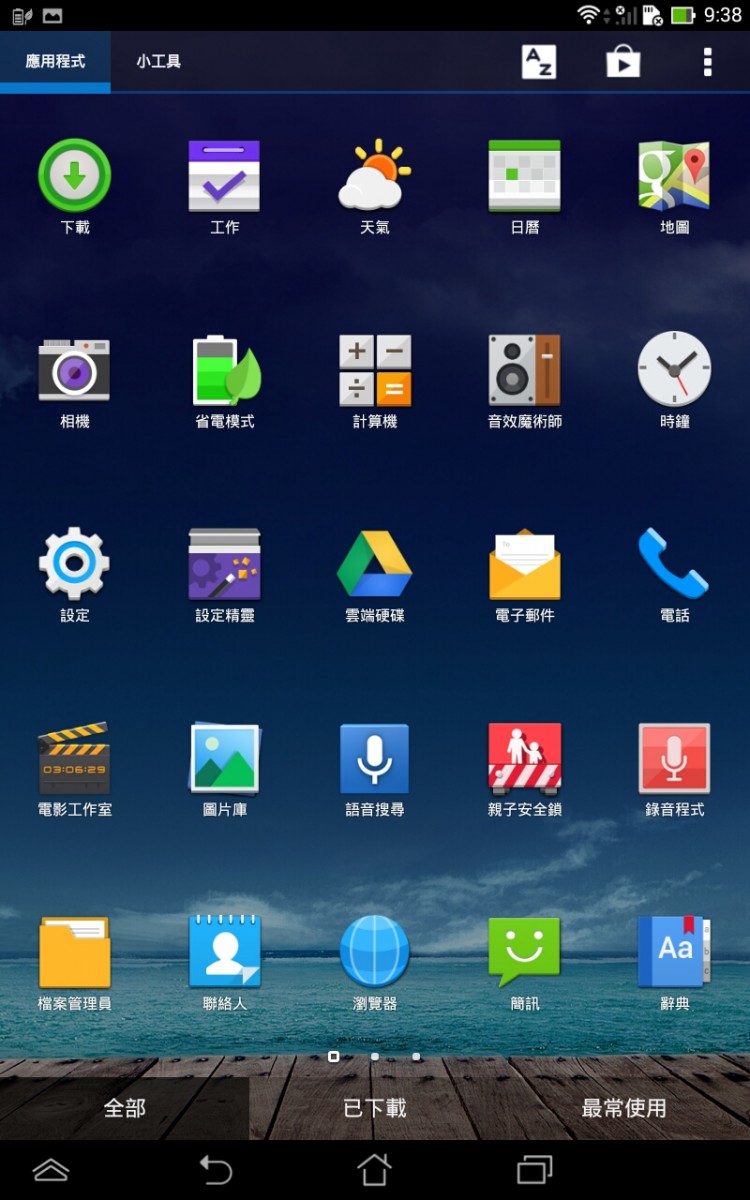This screenshot has height=1200, width=750.
Task: Open the Play Store shortcut icon
Action: [623, 62]
